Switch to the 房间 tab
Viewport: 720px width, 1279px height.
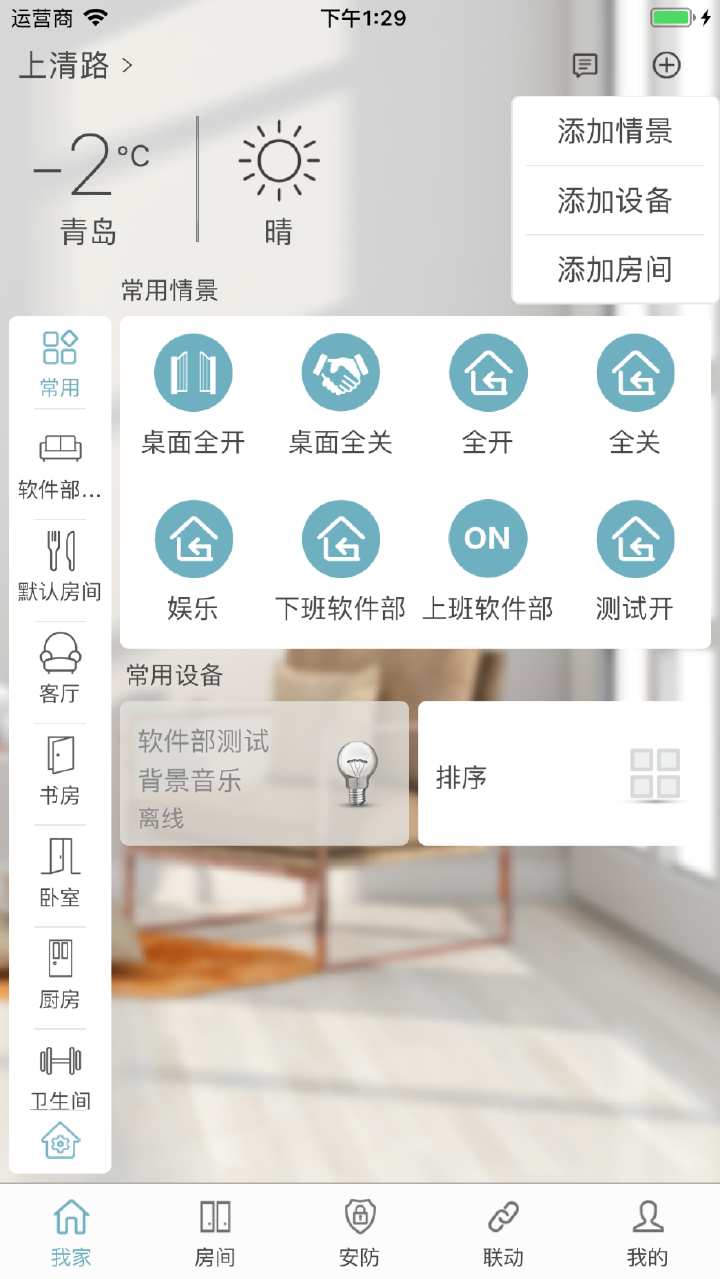pos(215,1232)
